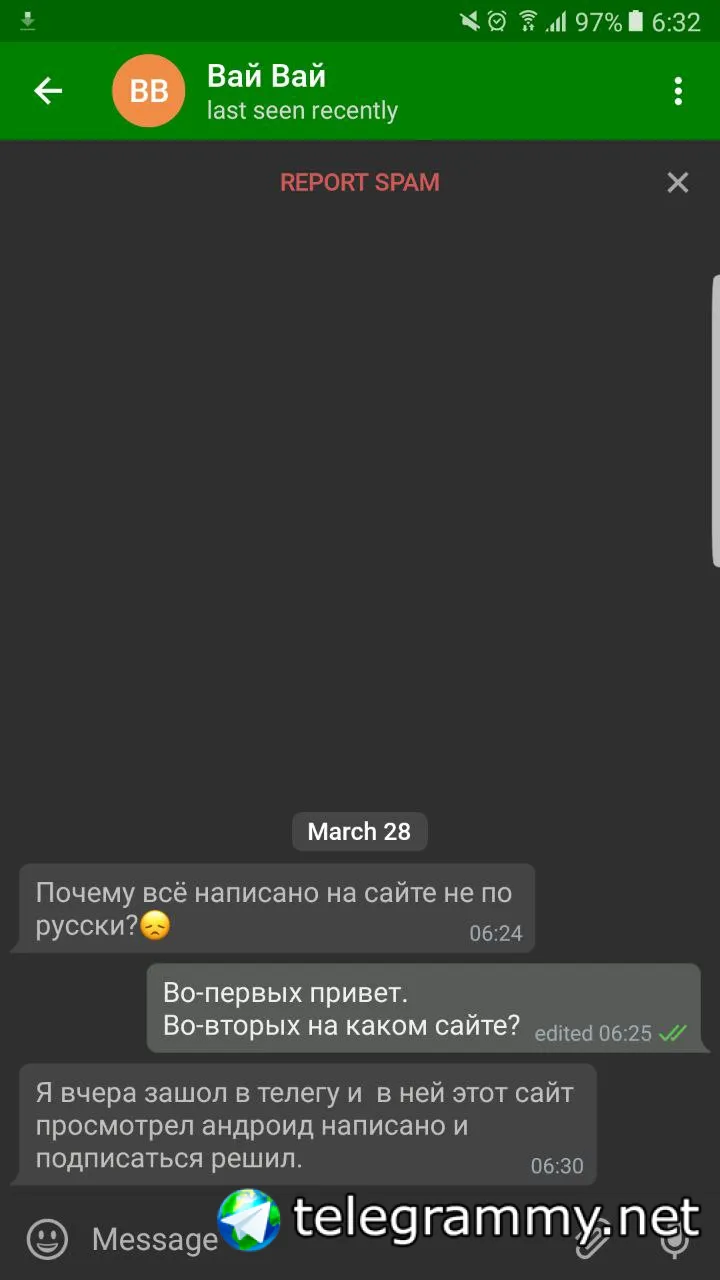Tap the microphone voice message icon

pos(676,1242)
